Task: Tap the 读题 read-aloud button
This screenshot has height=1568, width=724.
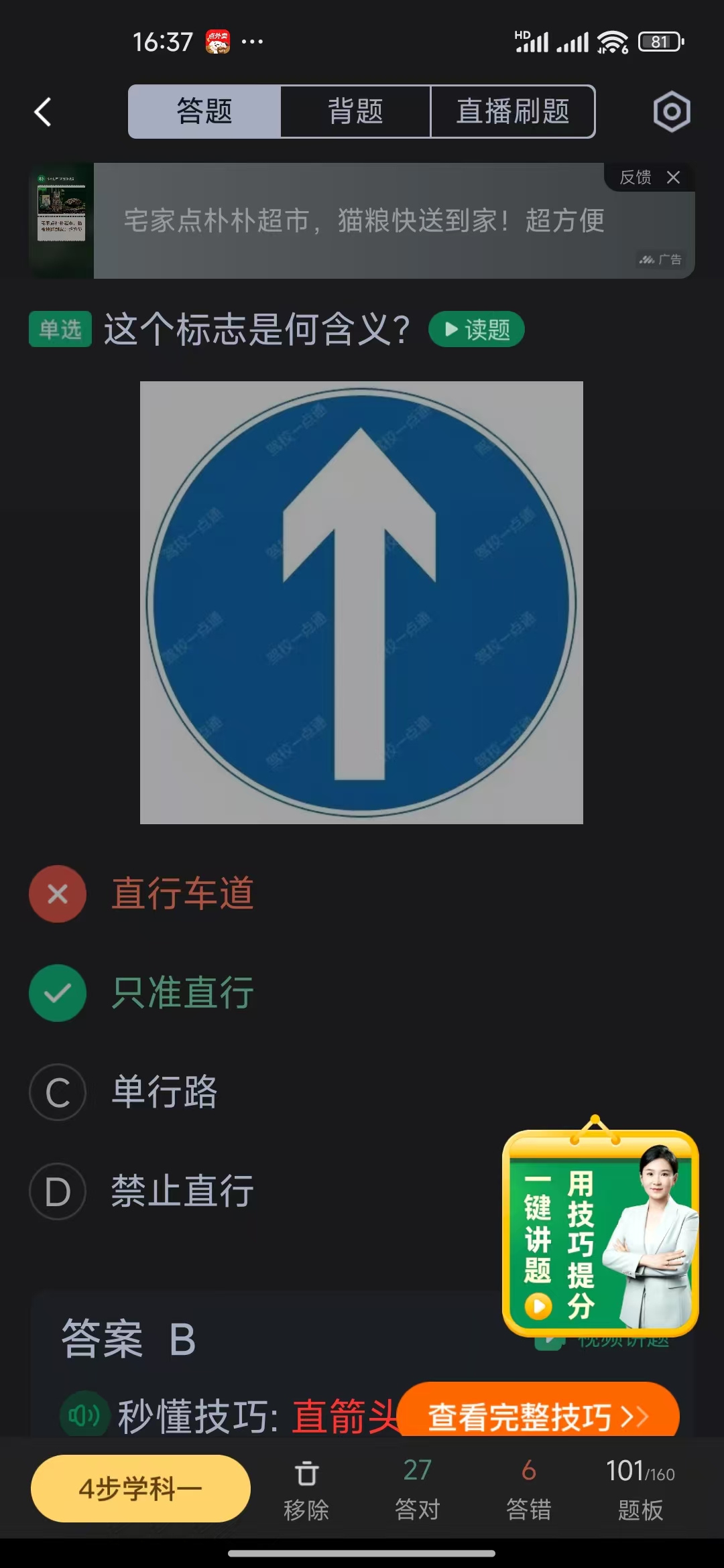Action: (x=476, y=329)
